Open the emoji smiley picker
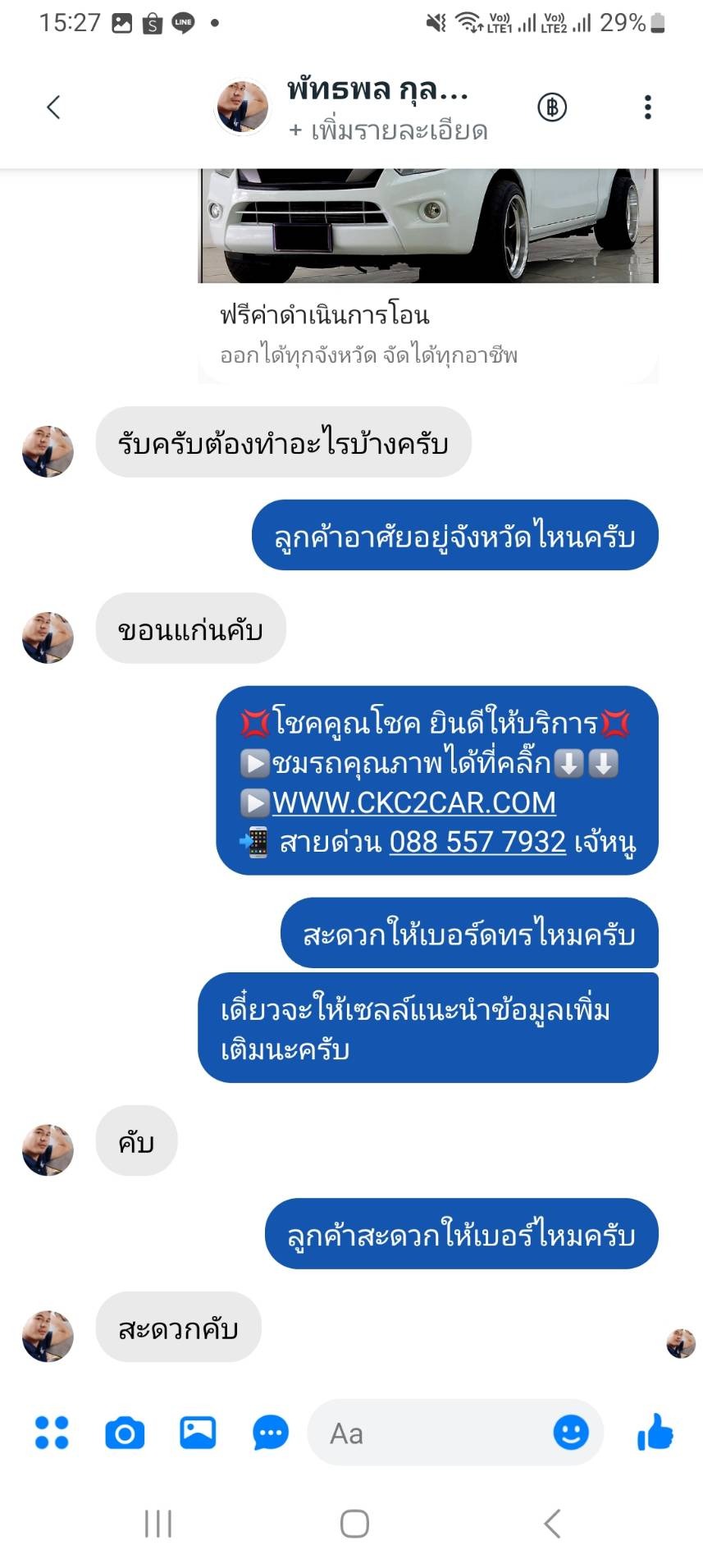703x1568 pixels. pyautogui.click(x=571, y=1433)
